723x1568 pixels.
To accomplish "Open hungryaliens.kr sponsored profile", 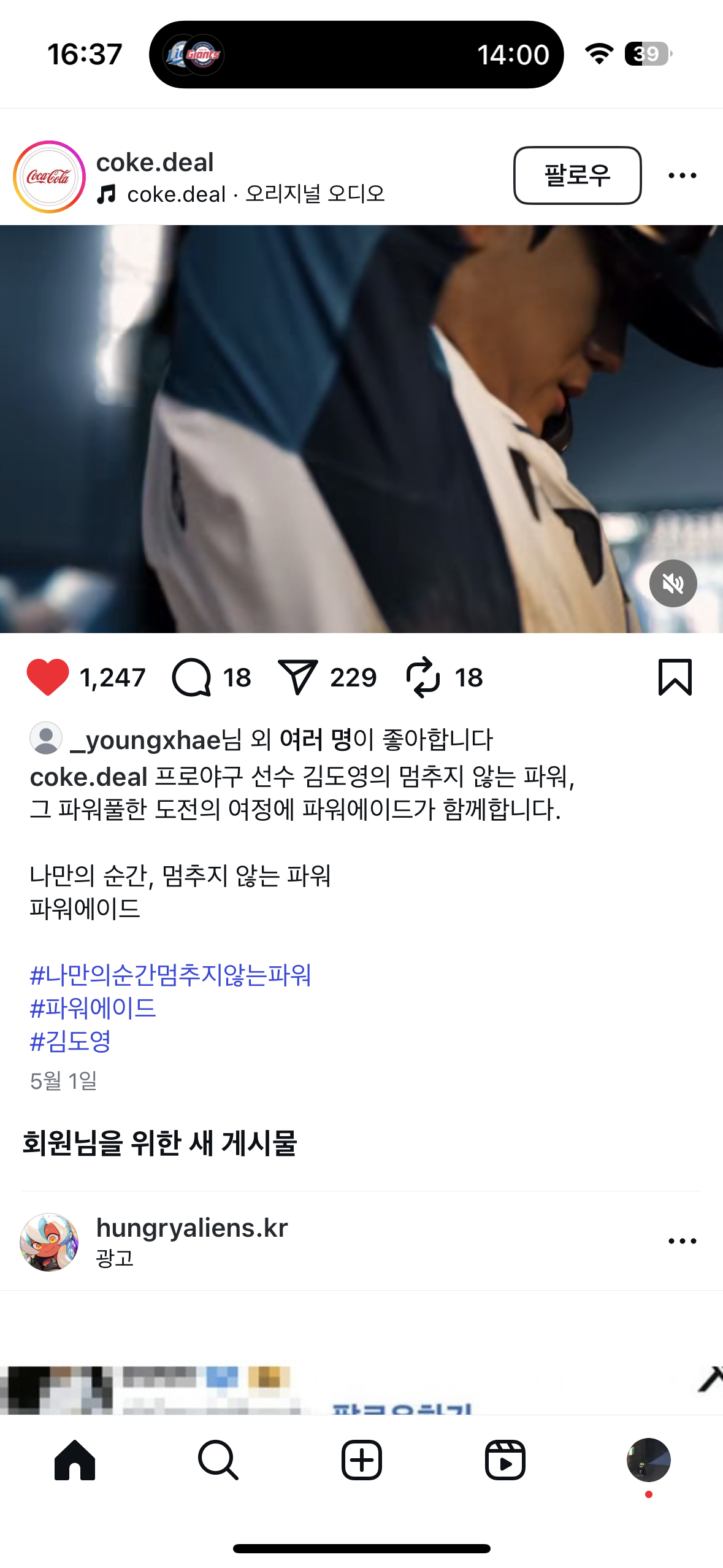I will pyautogui.click(x=191, y=1228).
